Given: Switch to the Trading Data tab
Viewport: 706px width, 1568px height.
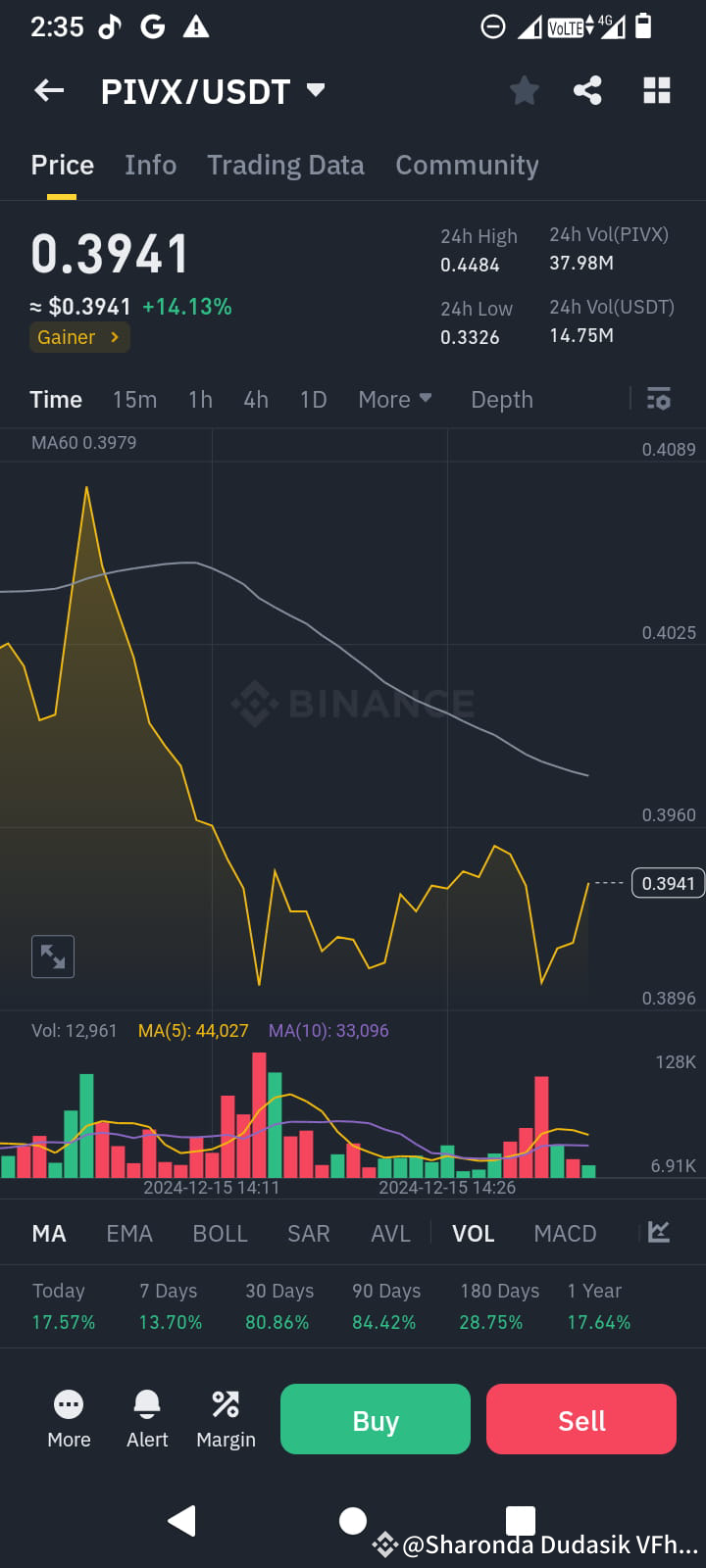Looking at the screenshot, I should click(285, 165).
